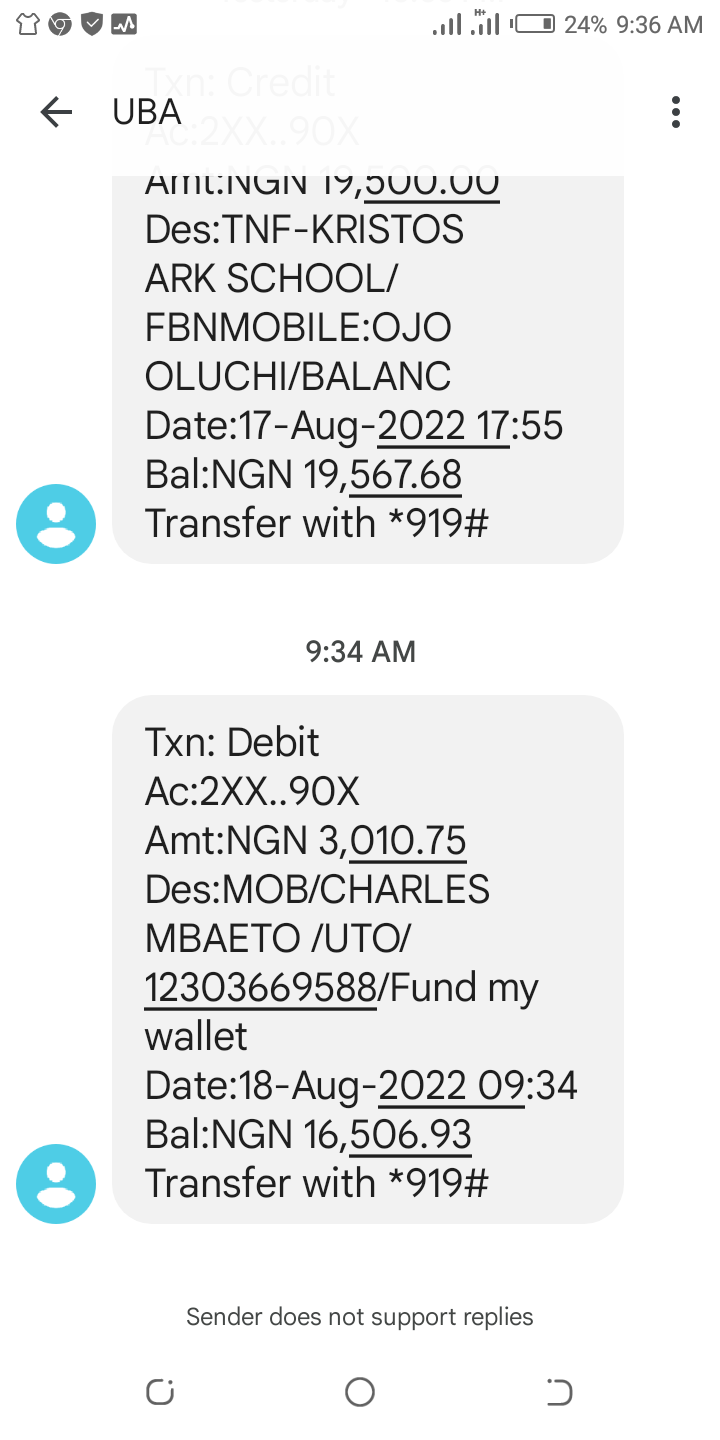Tap the underlined balance 567.68 in the Credit message

[406, 475]
